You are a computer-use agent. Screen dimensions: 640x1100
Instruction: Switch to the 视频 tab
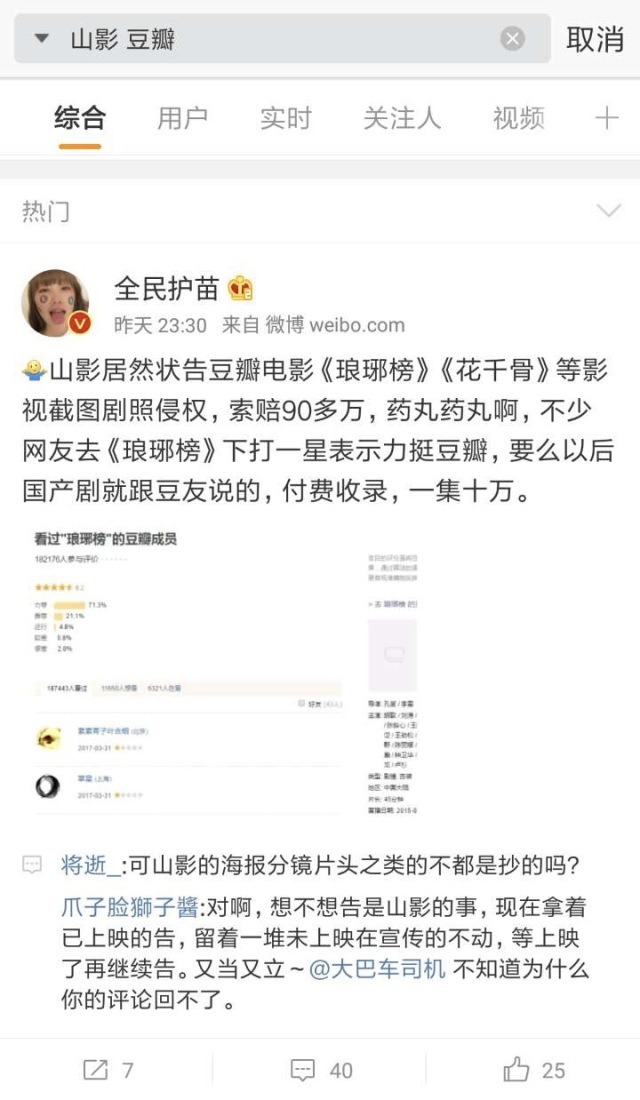(518, 118)
